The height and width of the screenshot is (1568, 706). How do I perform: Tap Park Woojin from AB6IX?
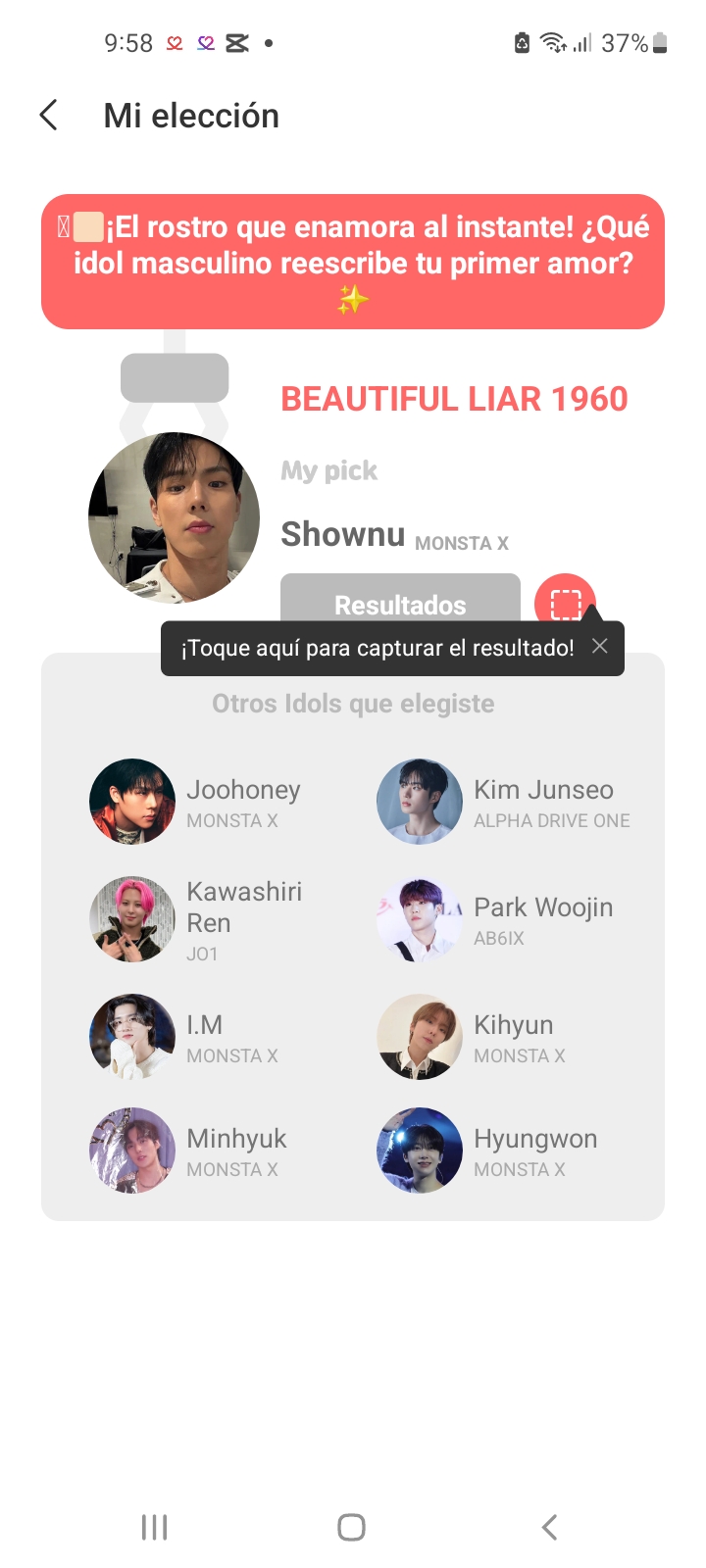[x=419, y=919]
